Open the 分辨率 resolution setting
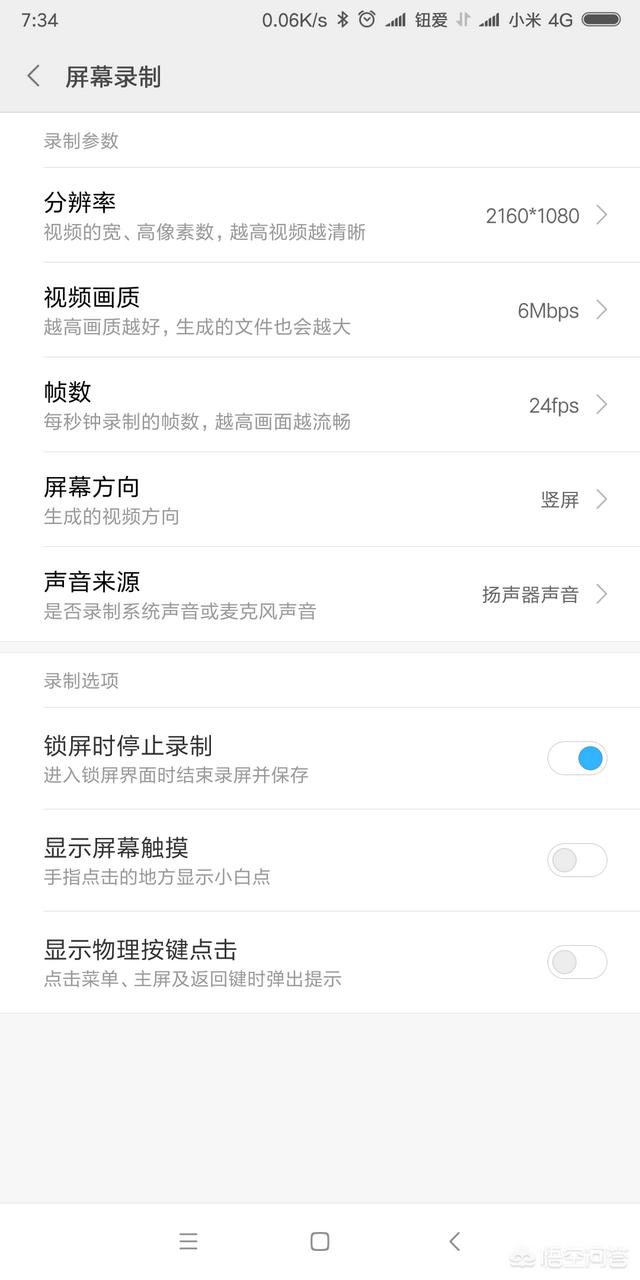 320,215
